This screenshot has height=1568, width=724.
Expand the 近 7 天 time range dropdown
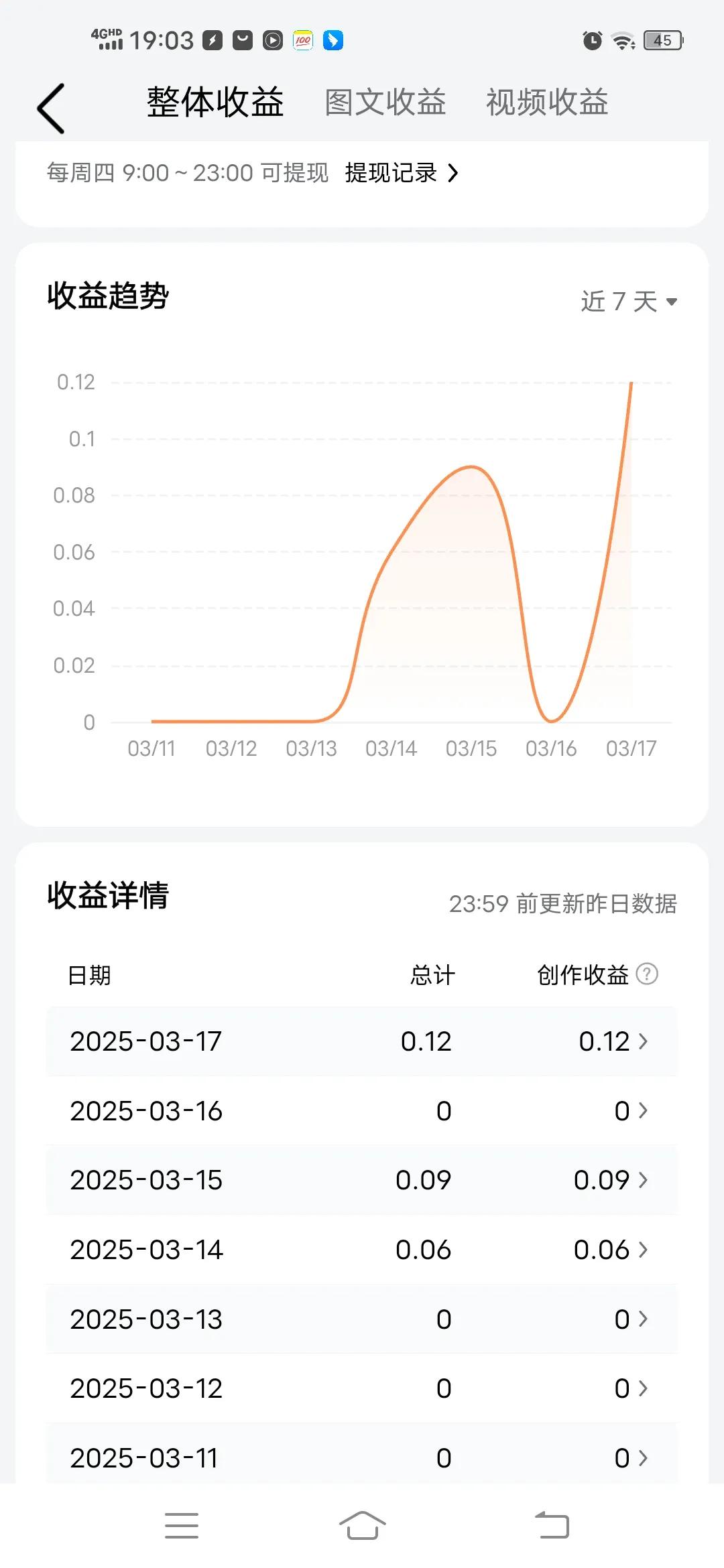629,302
